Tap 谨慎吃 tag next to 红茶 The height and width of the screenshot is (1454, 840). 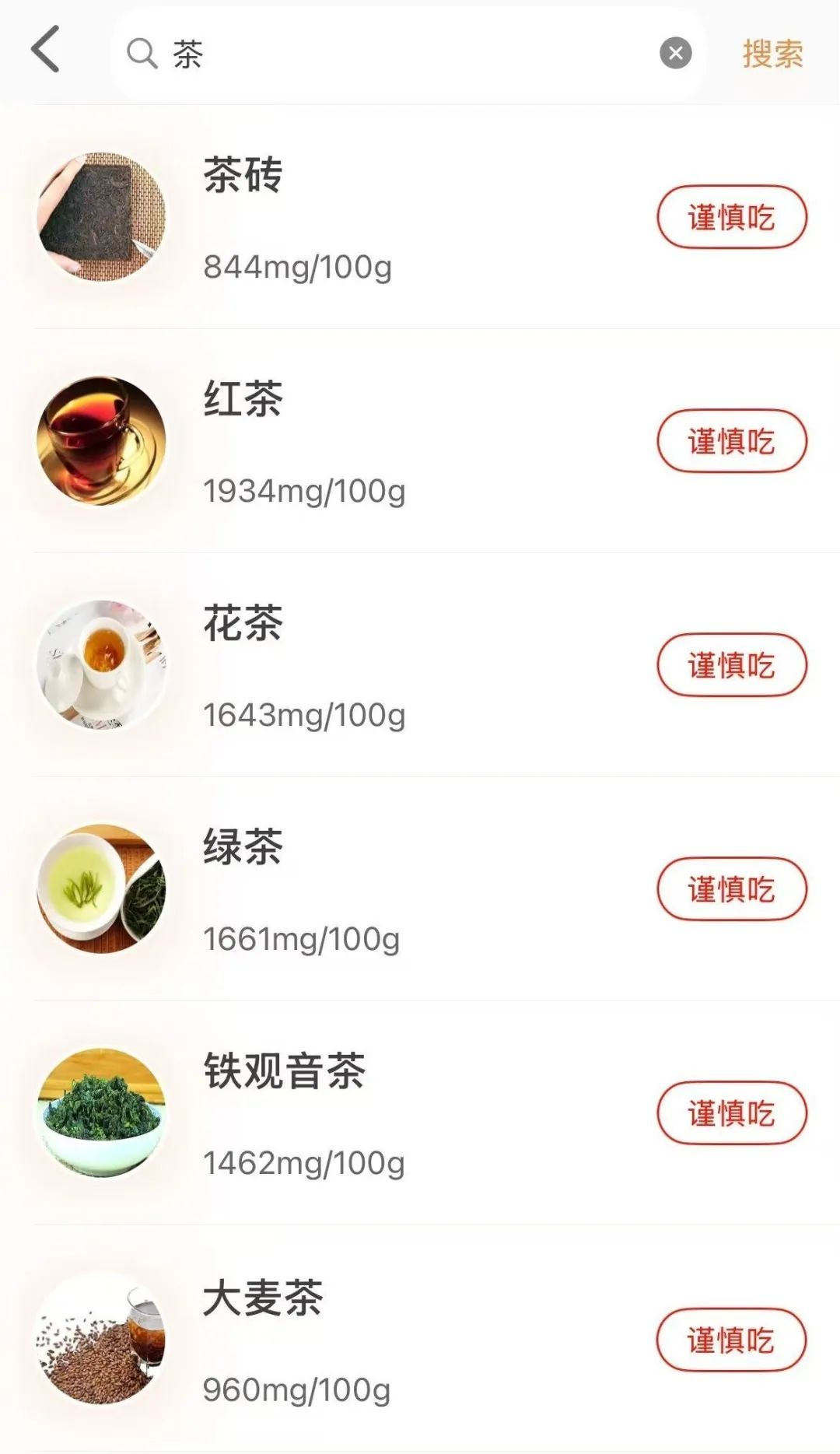732,441
